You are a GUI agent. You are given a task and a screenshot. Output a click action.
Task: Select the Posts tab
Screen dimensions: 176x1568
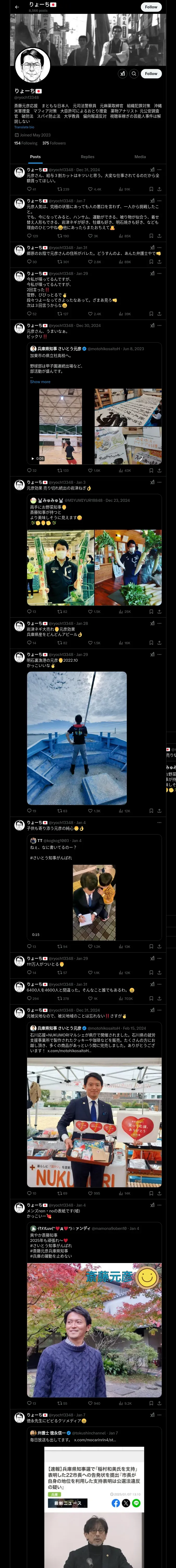coord(35,157)
